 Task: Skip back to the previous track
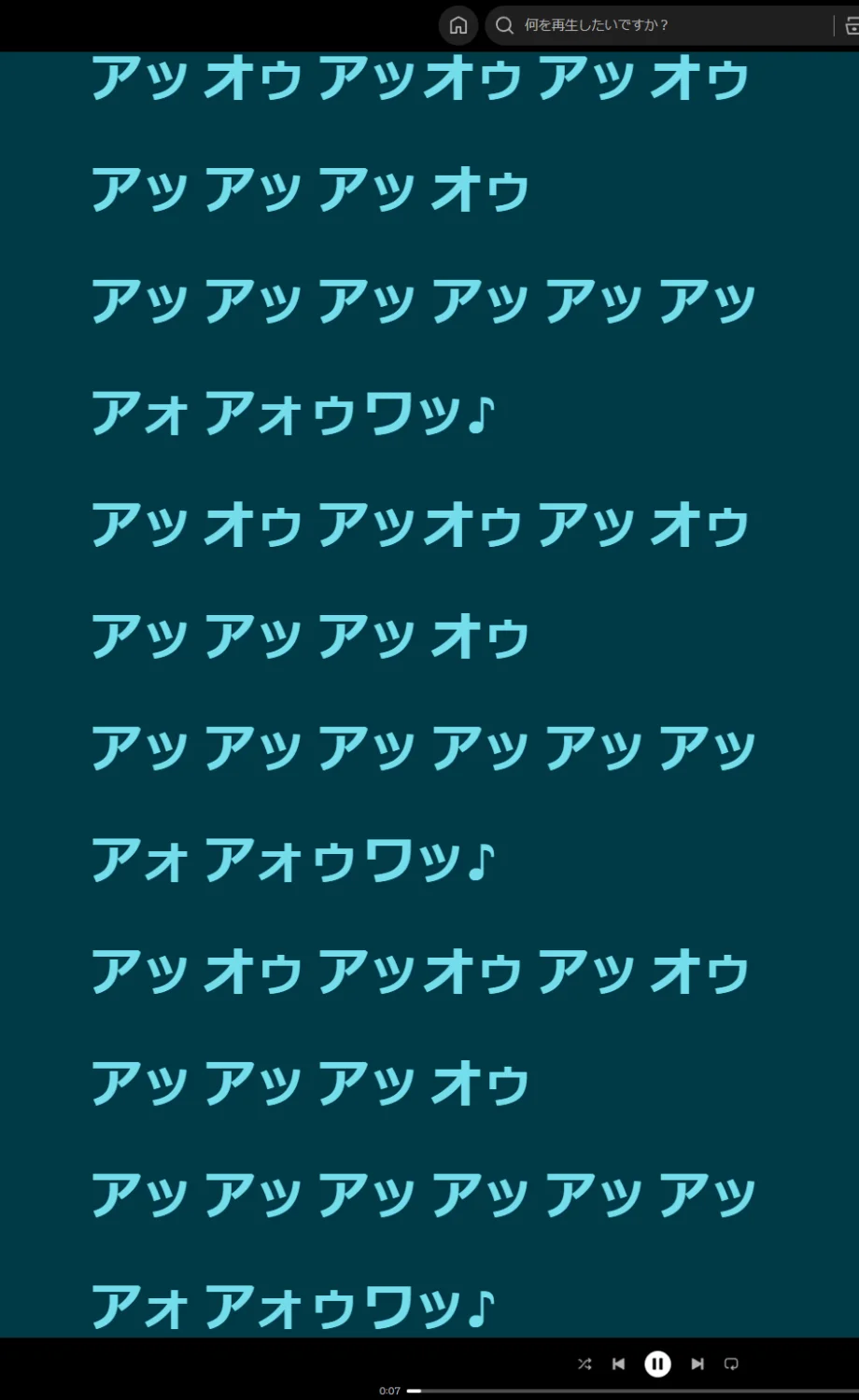[x=618, y=1364]
